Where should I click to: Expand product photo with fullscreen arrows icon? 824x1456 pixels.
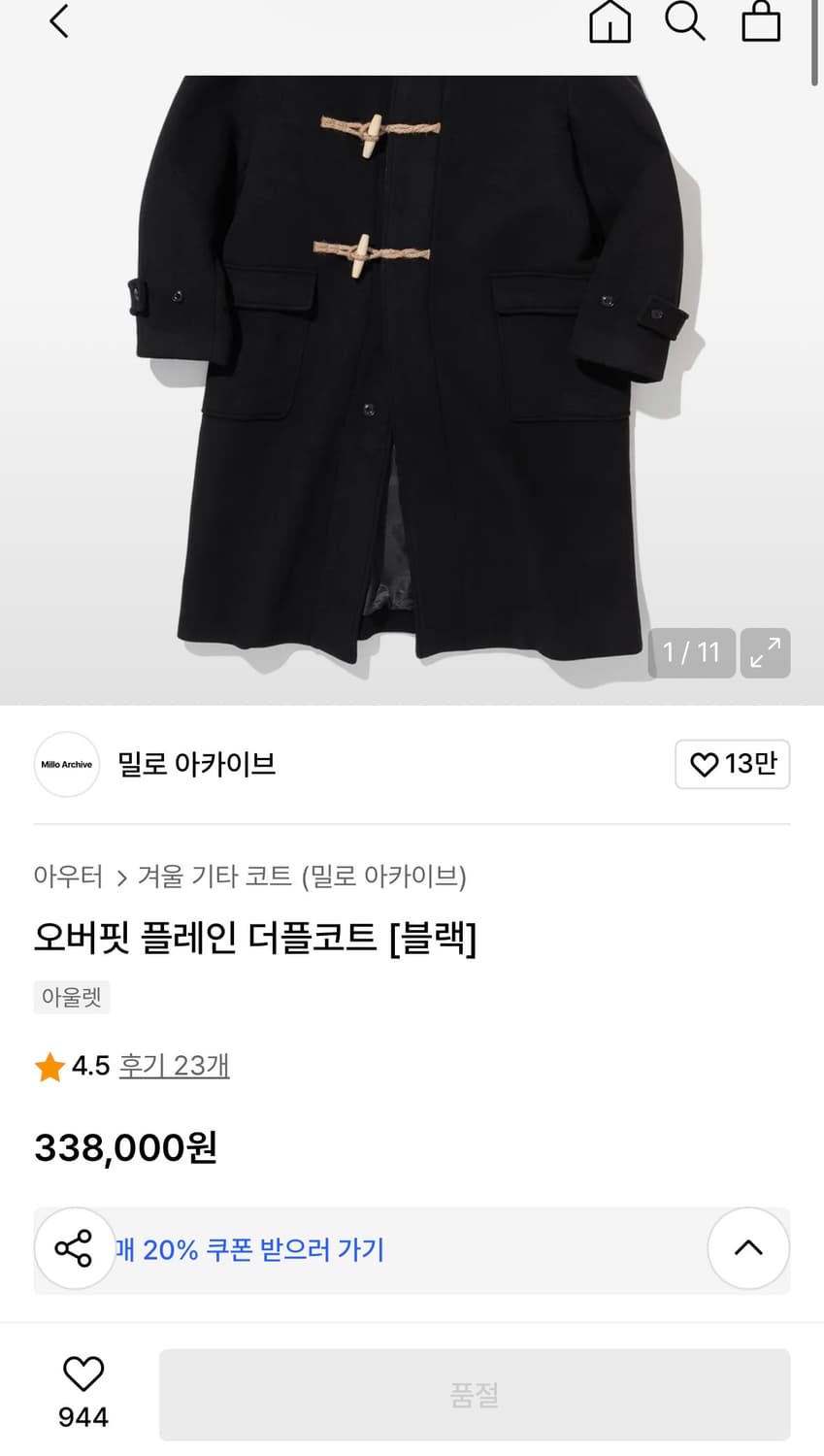(765, 653)
